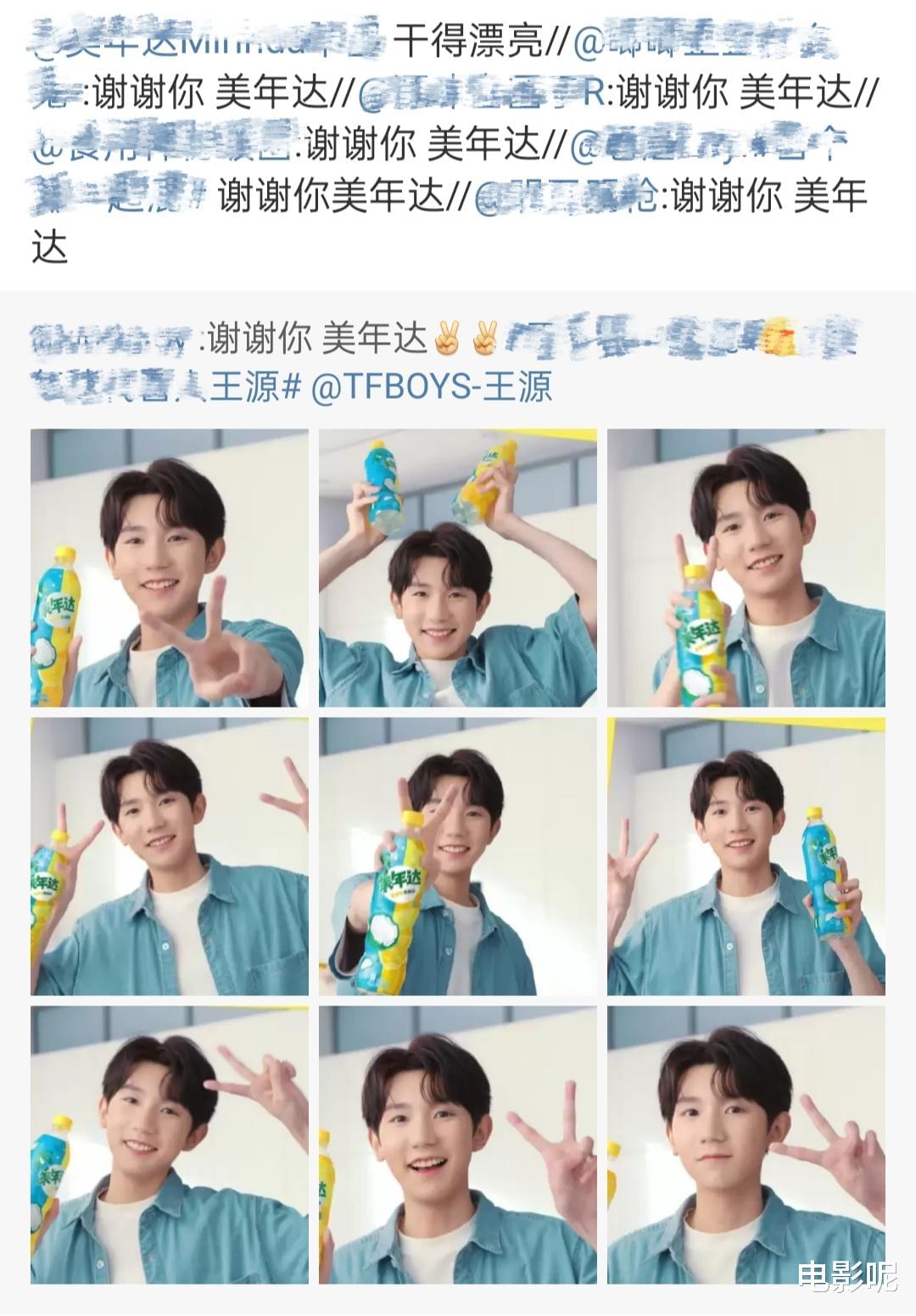The height and width of the screenshot is (1316, 916).
Task: Open the photo with two bottles raised overhead
Action: coord(458,568)
